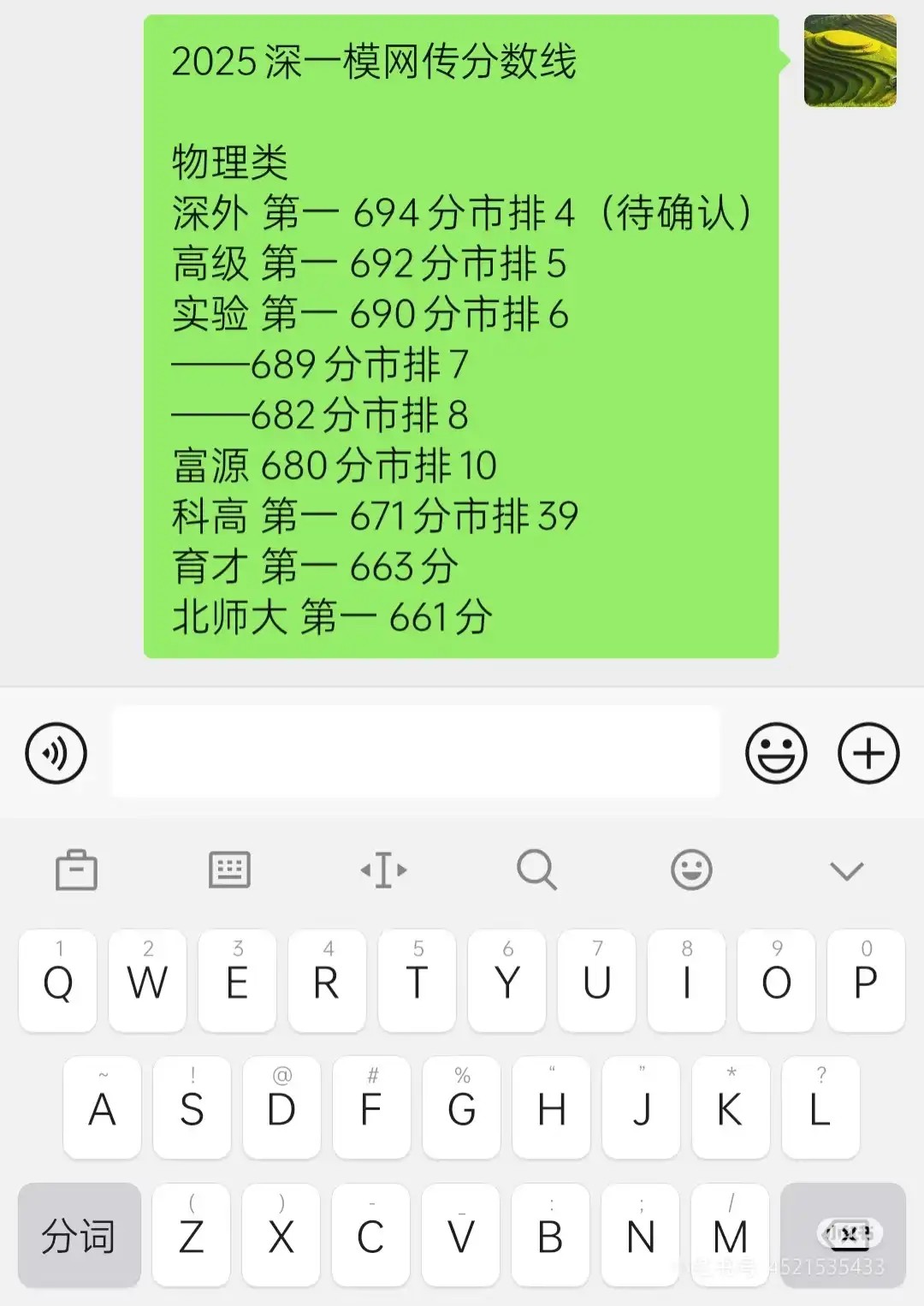Open the plus attachments menu
This screenshot has width=924, height=1306.
click(868, 753)
